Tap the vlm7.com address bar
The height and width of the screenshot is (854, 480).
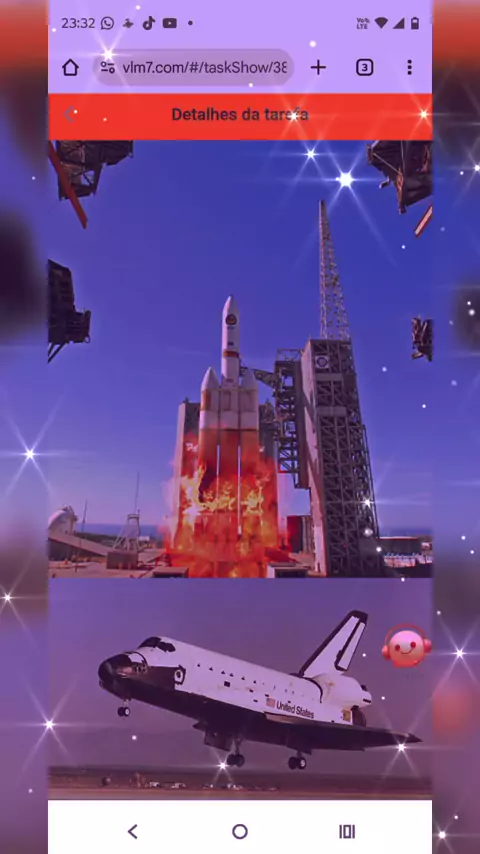coord(193,68)
